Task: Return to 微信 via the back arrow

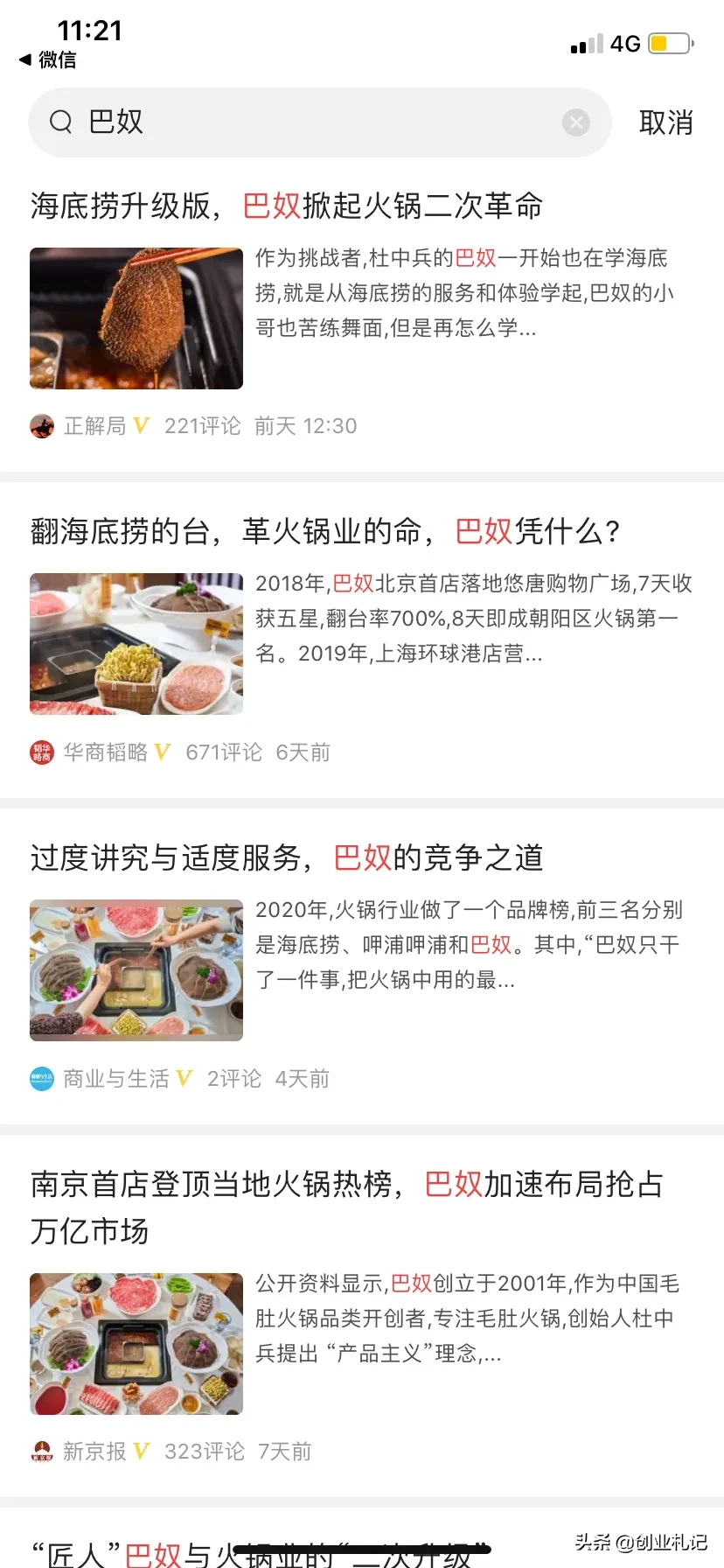Action: point(48,59)
